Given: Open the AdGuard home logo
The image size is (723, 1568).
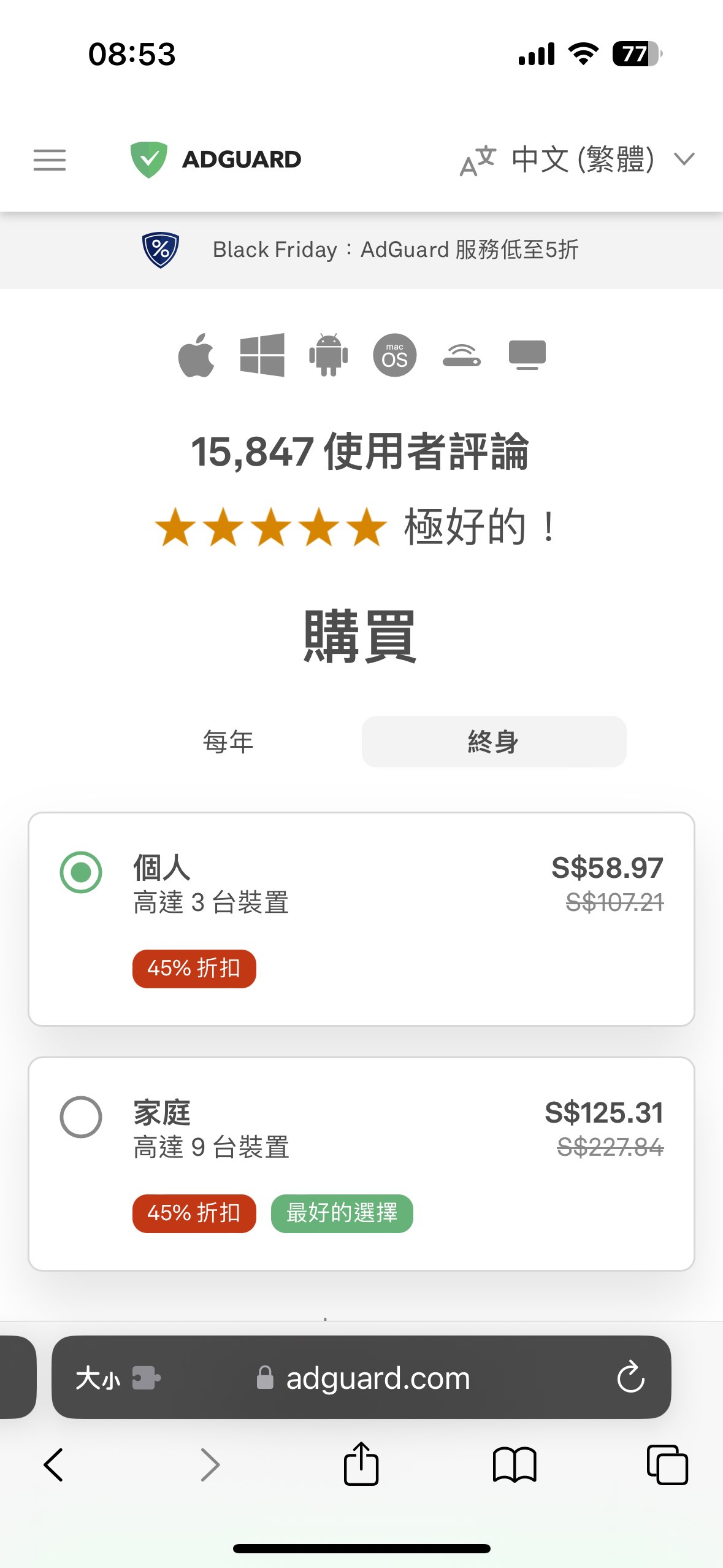Looking at the screenshot, I should [216, 159].
